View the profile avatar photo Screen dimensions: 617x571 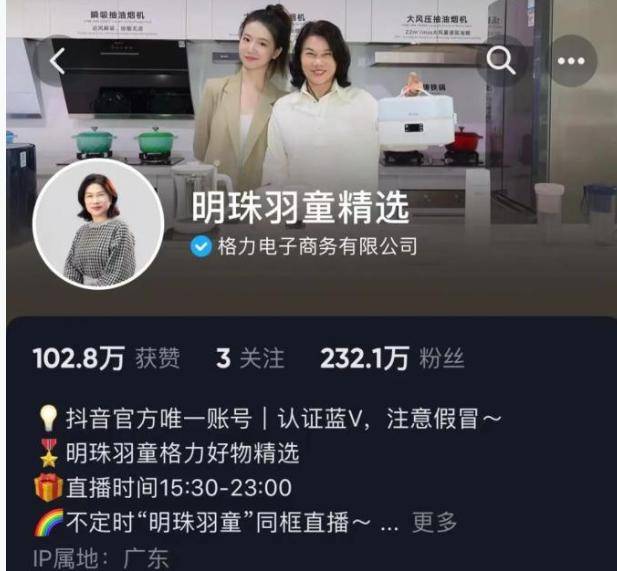tap(98, 224)
